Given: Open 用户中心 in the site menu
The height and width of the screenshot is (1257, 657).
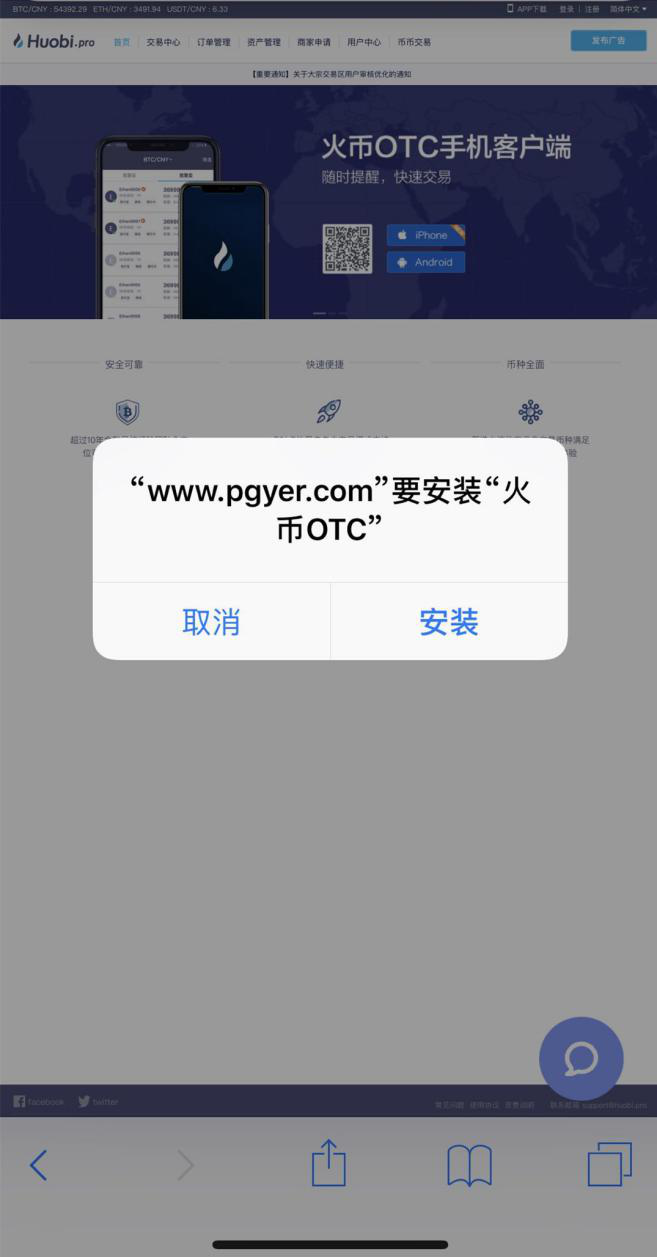Looking at the screenshot, I should [x=364, y=43].
